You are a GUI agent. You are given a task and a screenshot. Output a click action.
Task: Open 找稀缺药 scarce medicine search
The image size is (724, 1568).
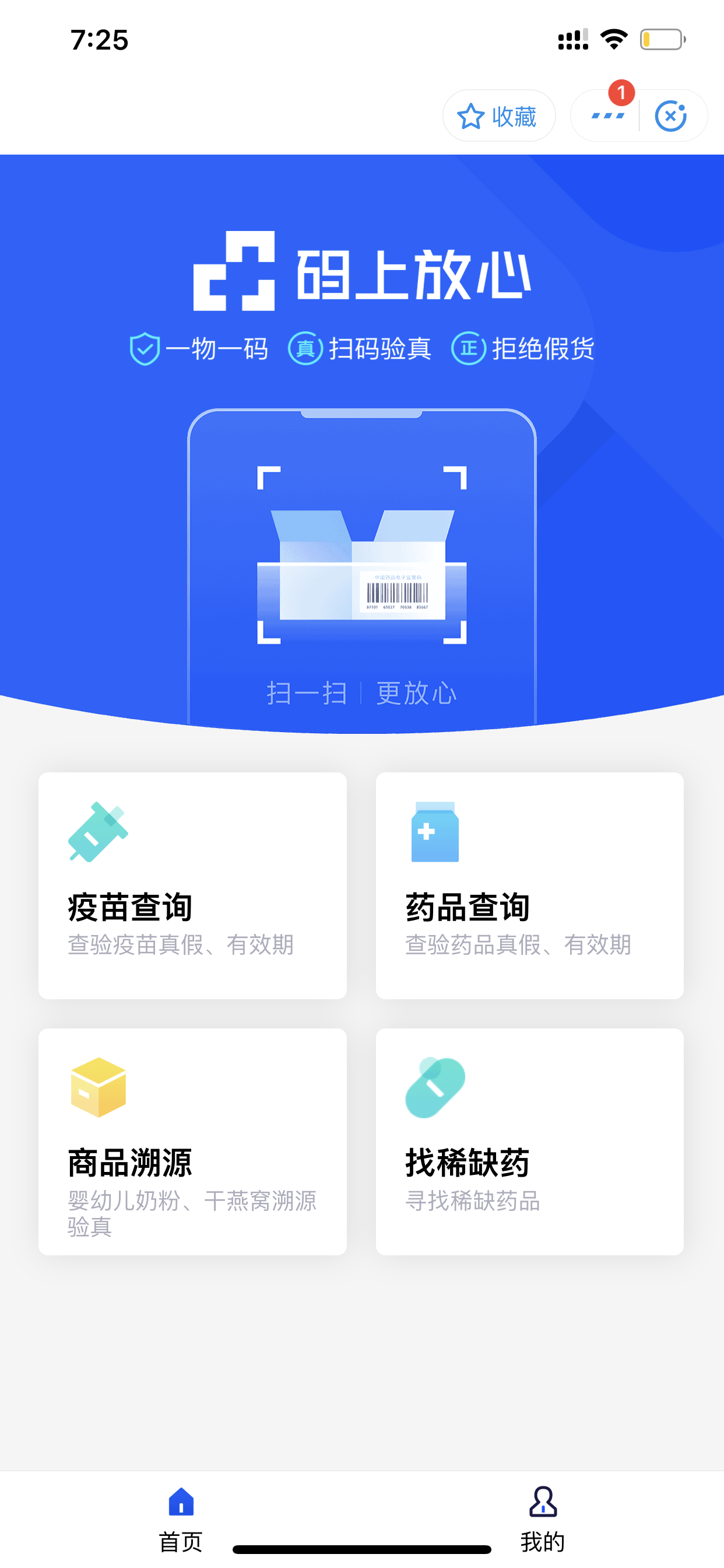(529, 1142)
